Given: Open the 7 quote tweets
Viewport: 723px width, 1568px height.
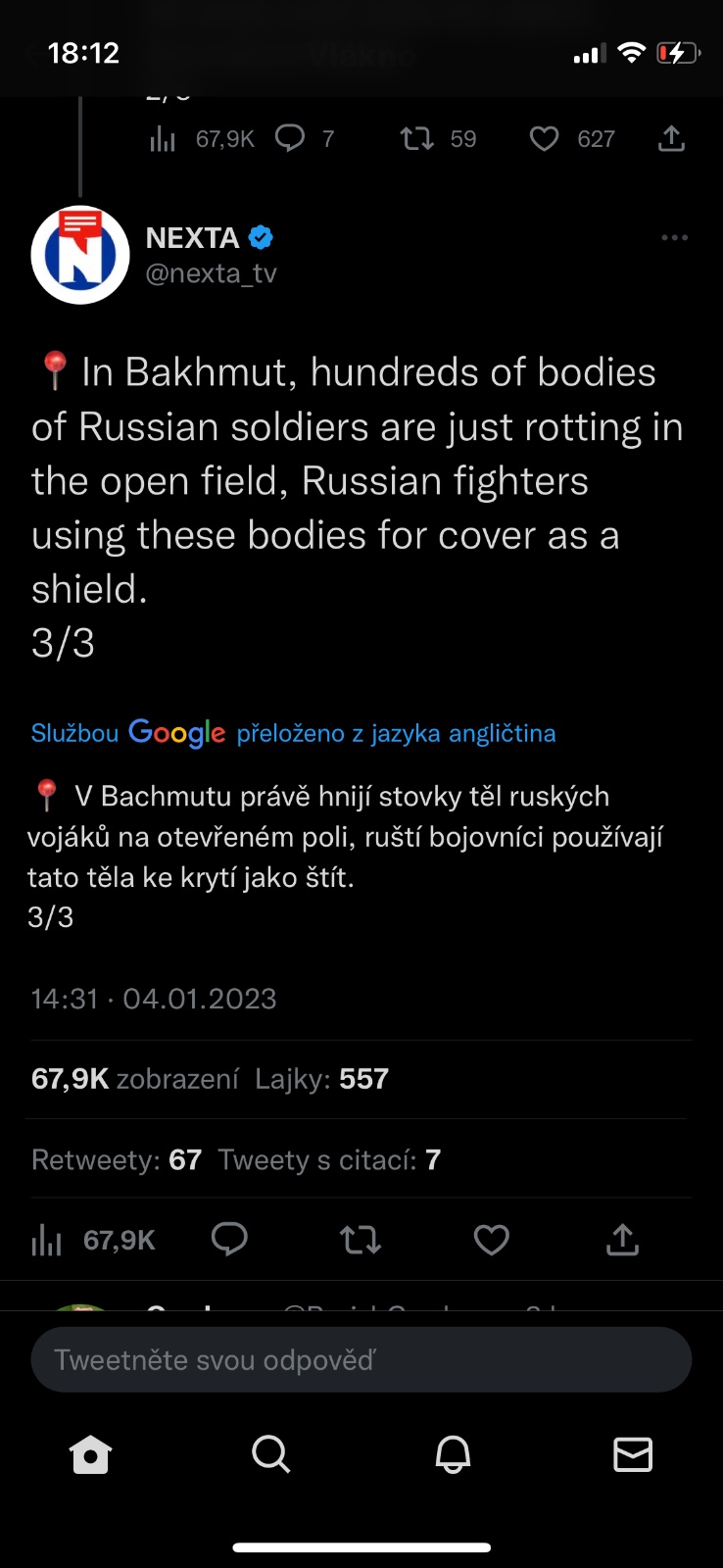Looking at the screenshot, I should pyautogui.click(x=329, y=1160).
